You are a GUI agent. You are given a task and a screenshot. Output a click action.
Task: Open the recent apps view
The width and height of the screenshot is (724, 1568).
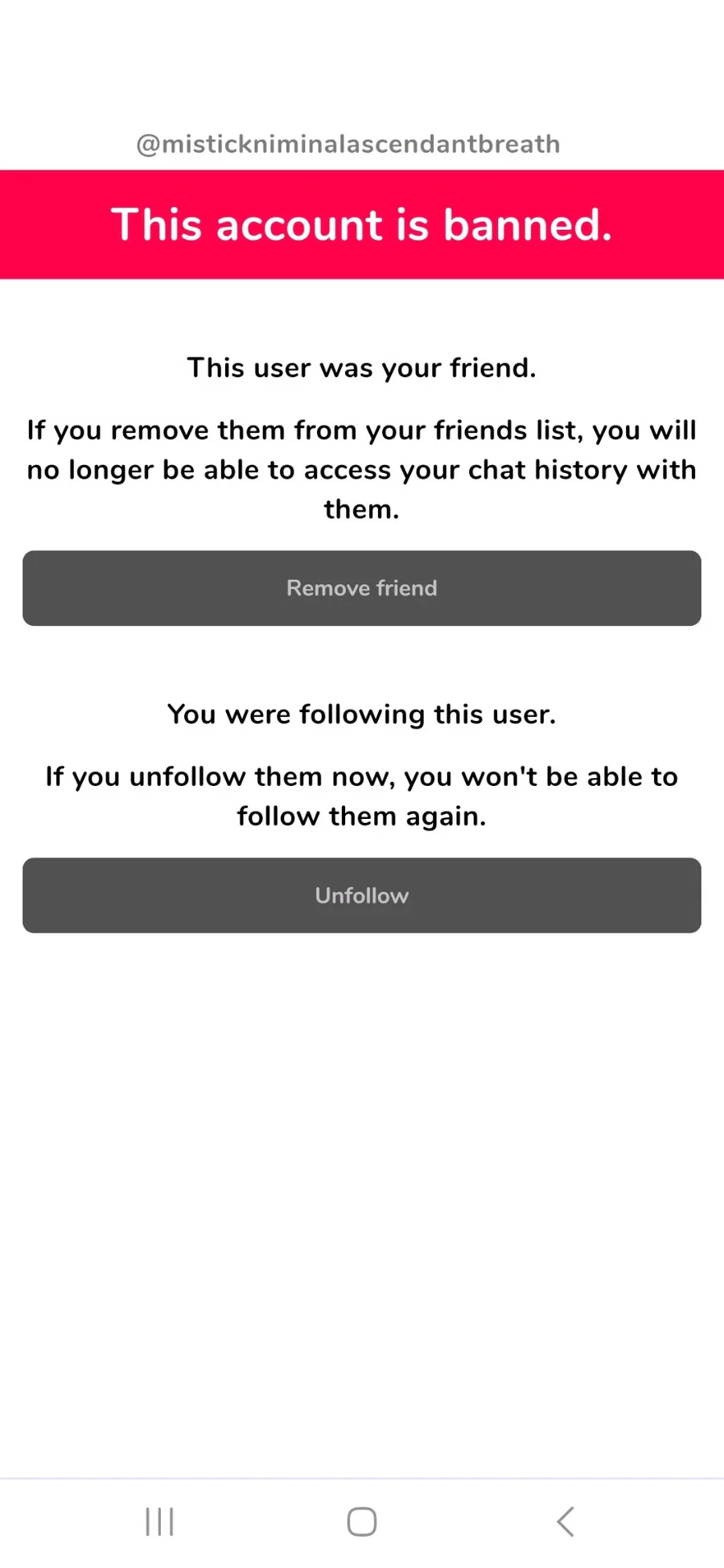[x=159, y=1521]
